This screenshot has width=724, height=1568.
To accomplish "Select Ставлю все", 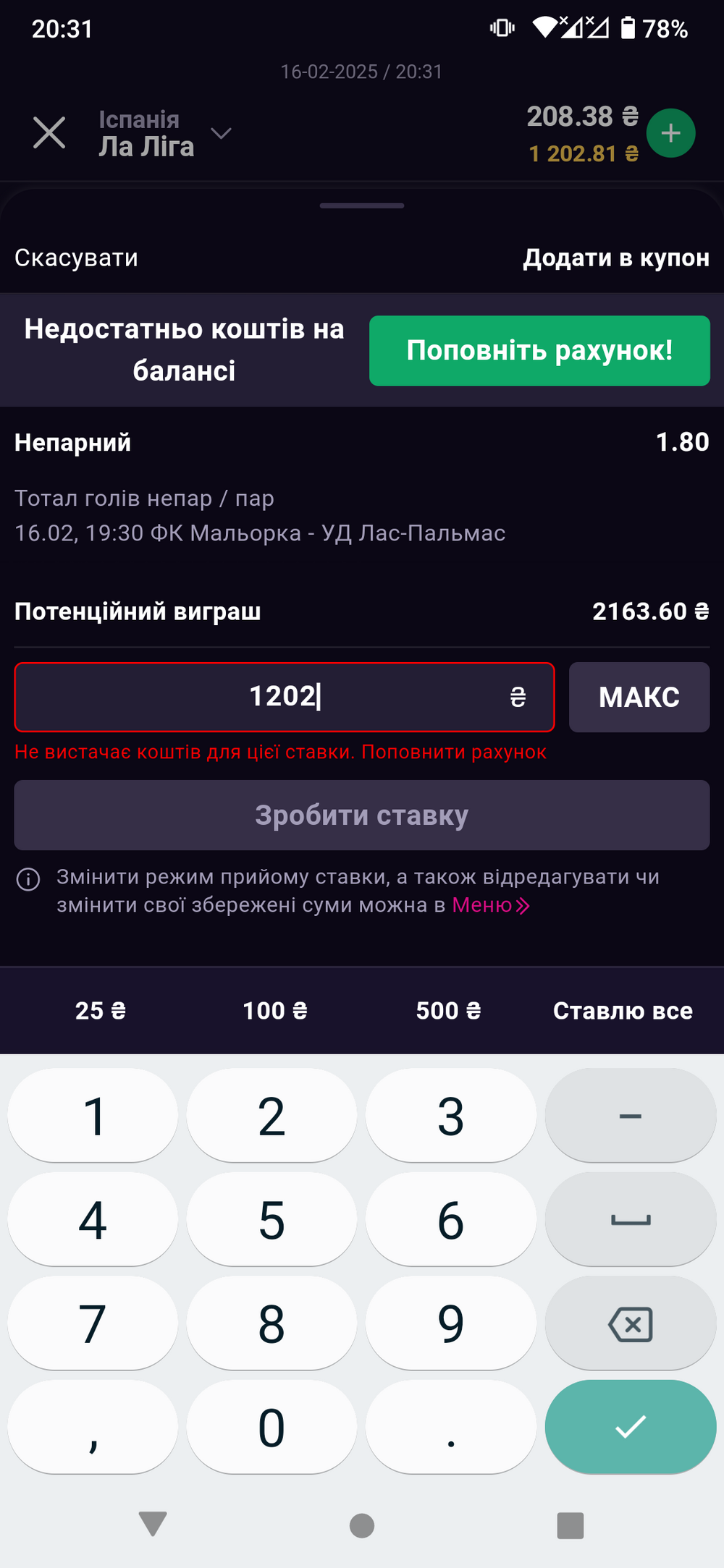I will coord(623,1010).
